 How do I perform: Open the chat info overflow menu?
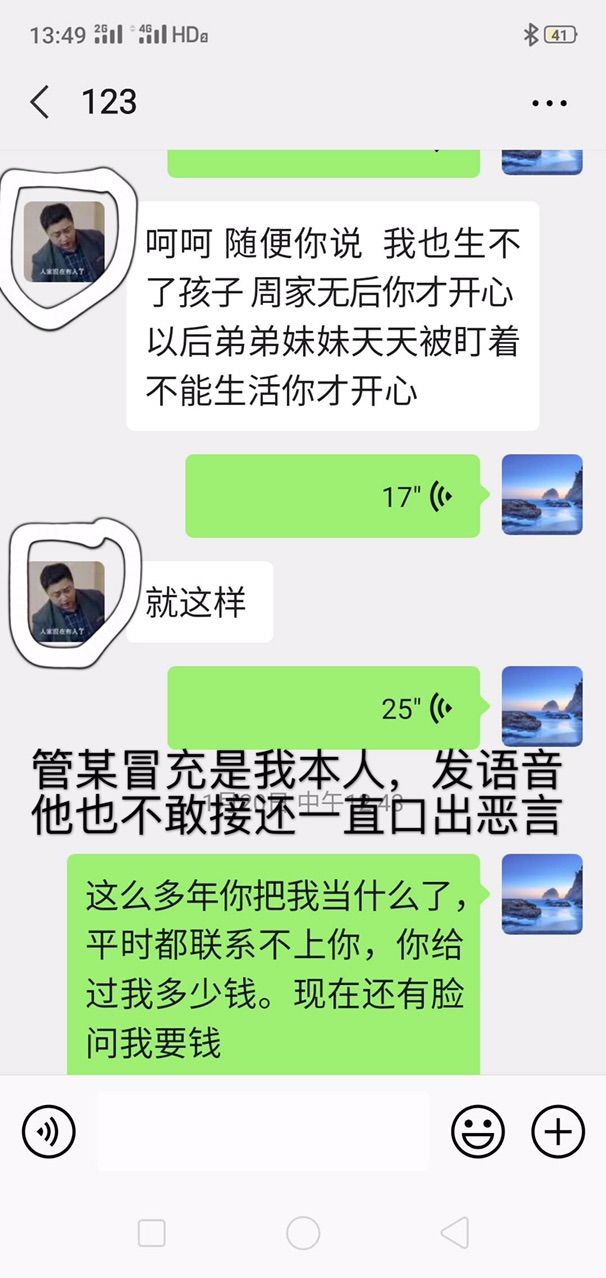(549, 103)
